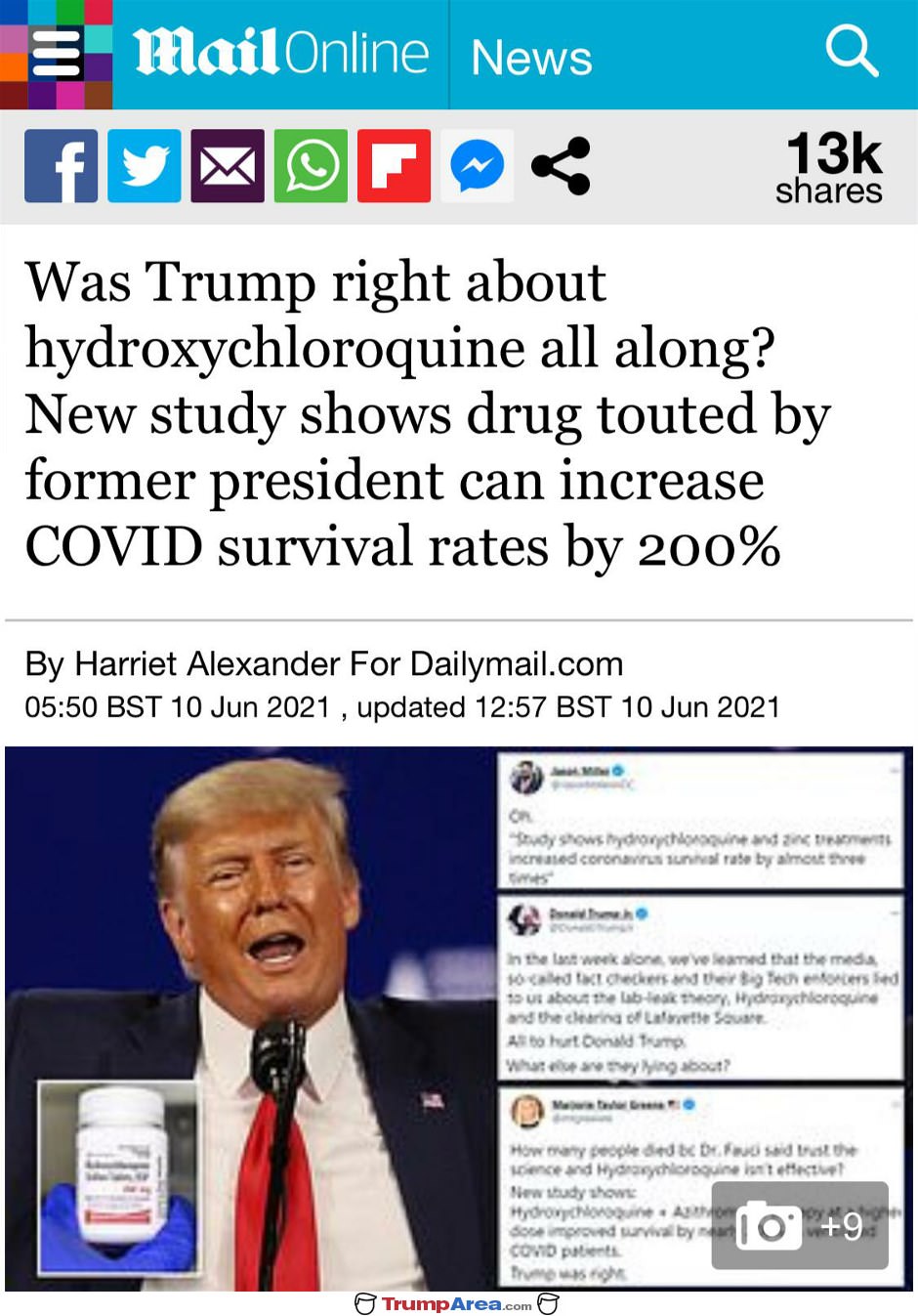Screen dimensions: 918x1316
Task: Go to the MailOnline home page
Action: 281,53
